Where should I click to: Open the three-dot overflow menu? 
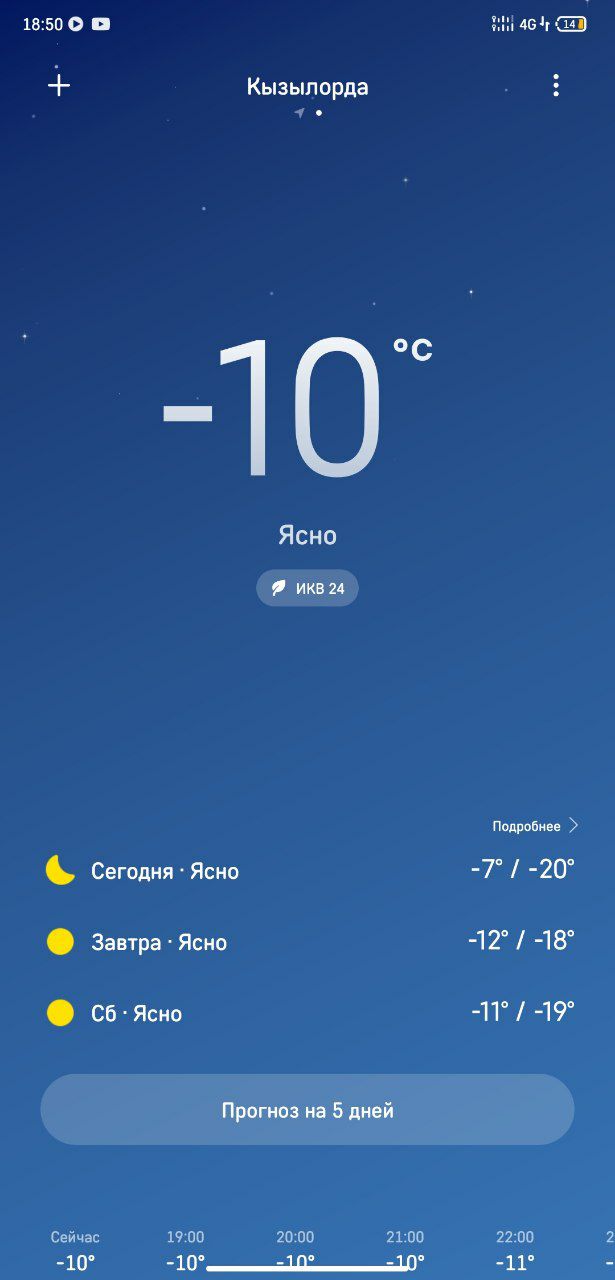click(x=556, y=85)
